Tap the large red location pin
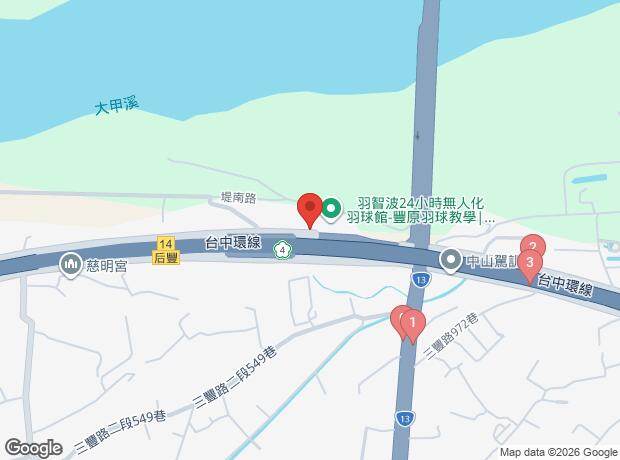The image size is (620, 460). (x=310, y=210)
